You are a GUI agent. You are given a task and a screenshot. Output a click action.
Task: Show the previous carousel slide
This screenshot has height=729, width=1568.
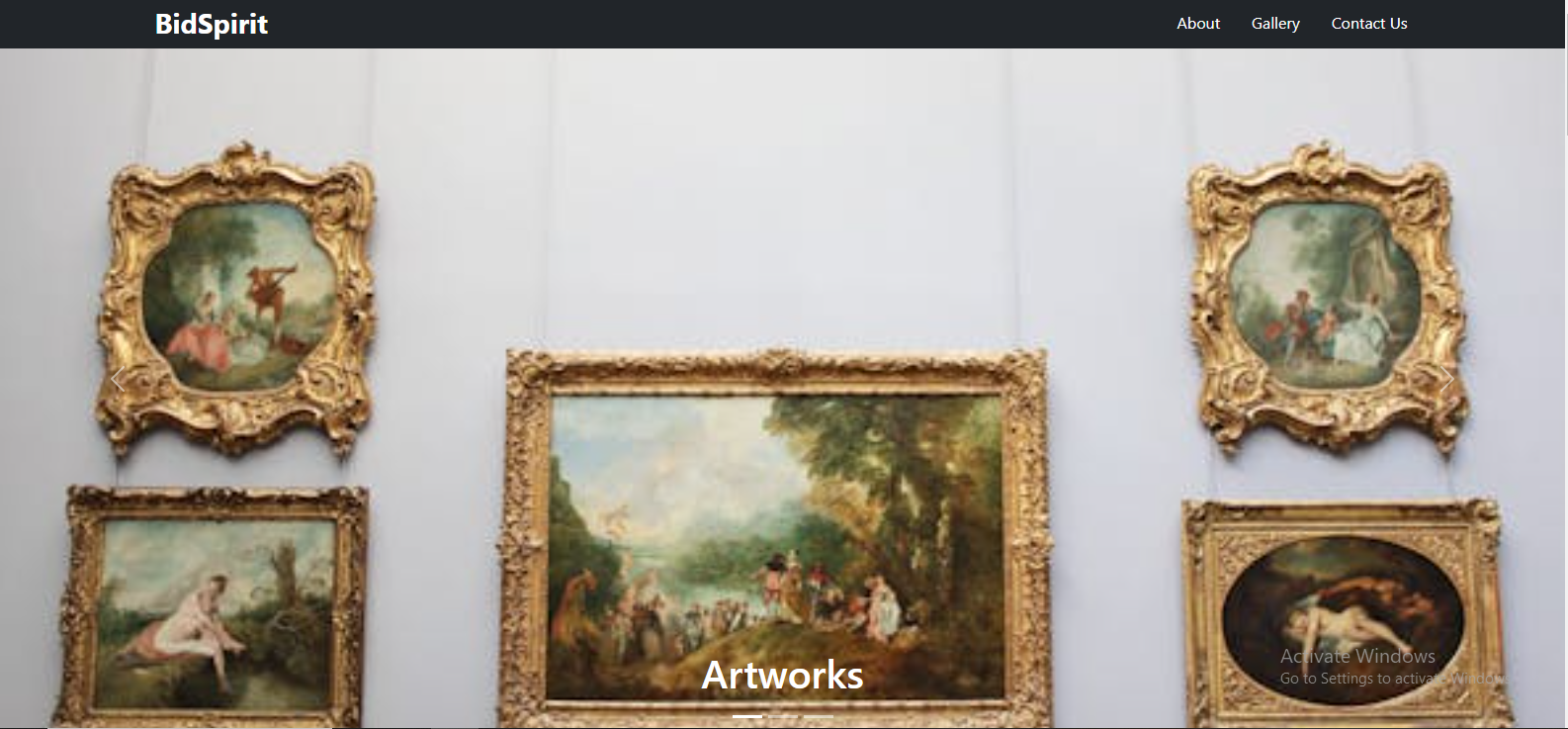pyautogui.click(x=118, y=379)
